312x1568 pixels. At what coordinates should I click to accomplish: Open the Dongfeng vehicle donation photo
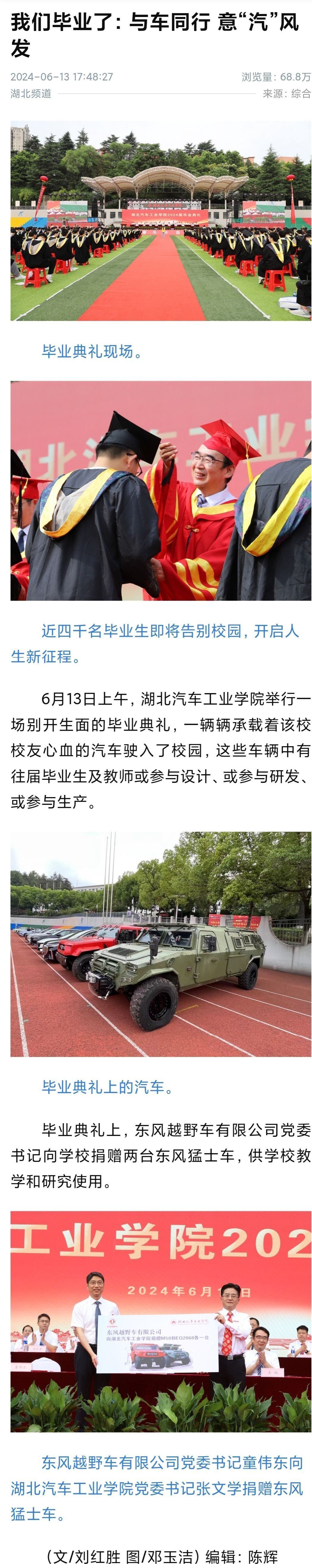pos(161,1321)
